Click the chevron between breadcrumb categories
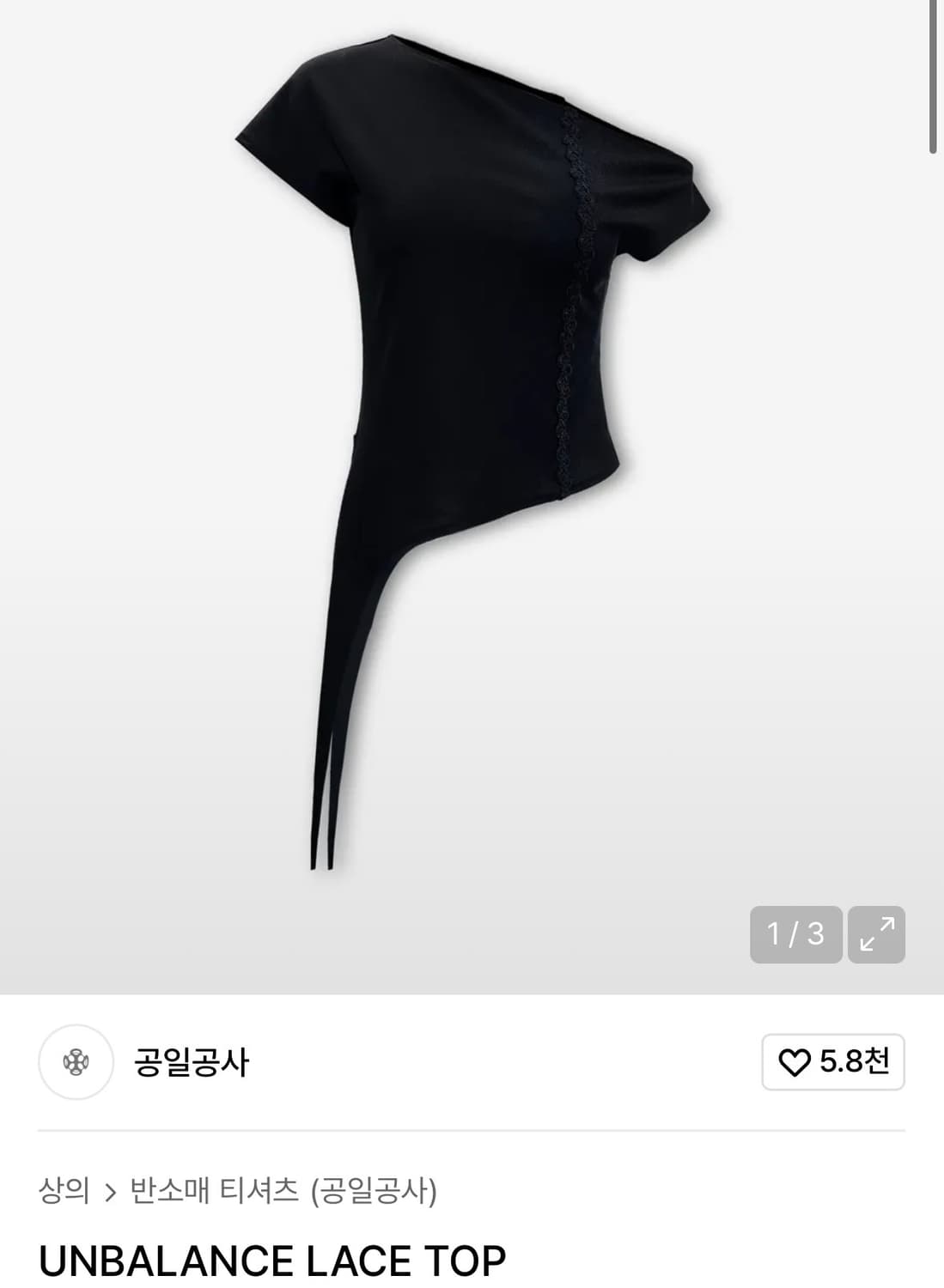This screenshot has height=1288, width=944. click(x=110, y=1190)
